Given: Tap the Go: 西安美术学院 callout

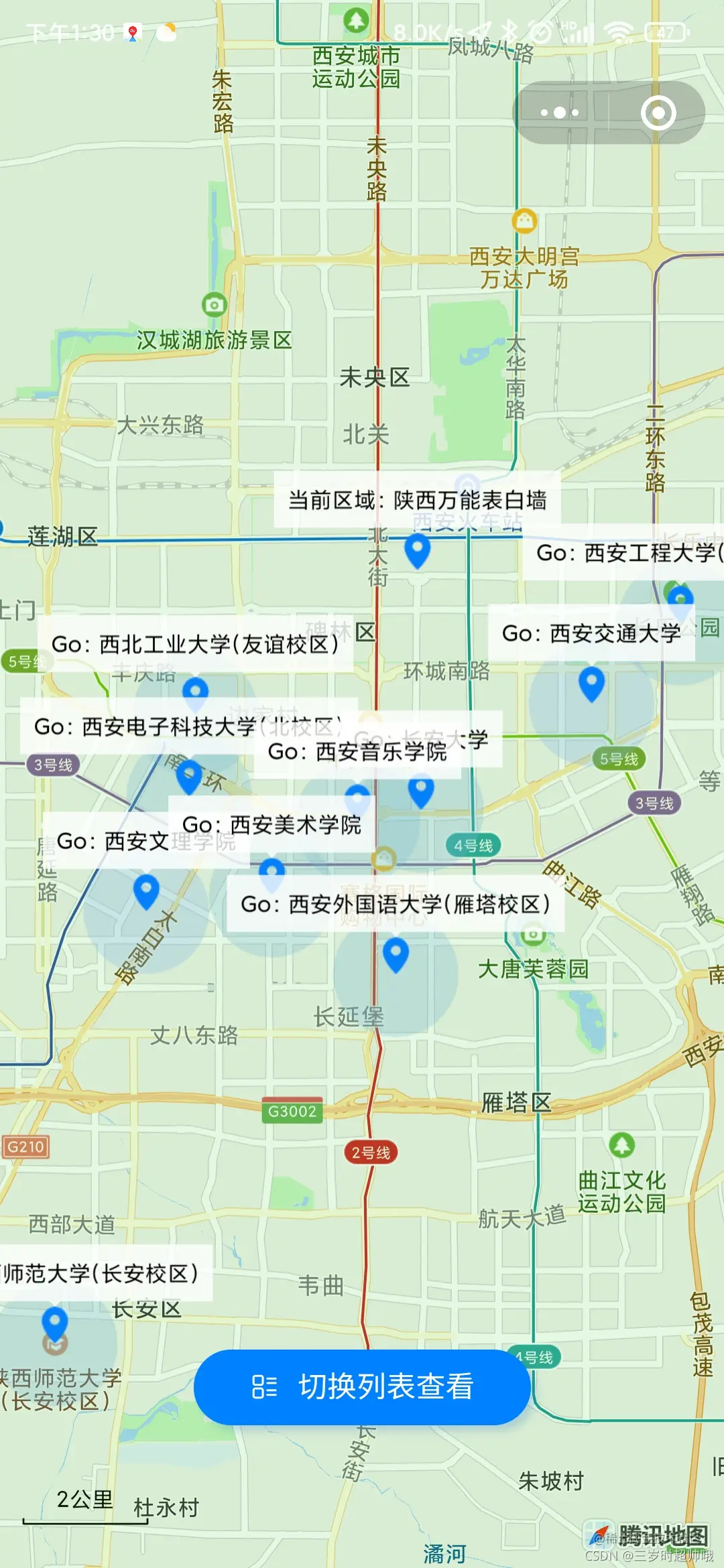Looking at the screenshot, I should click(x=271, y=825).
